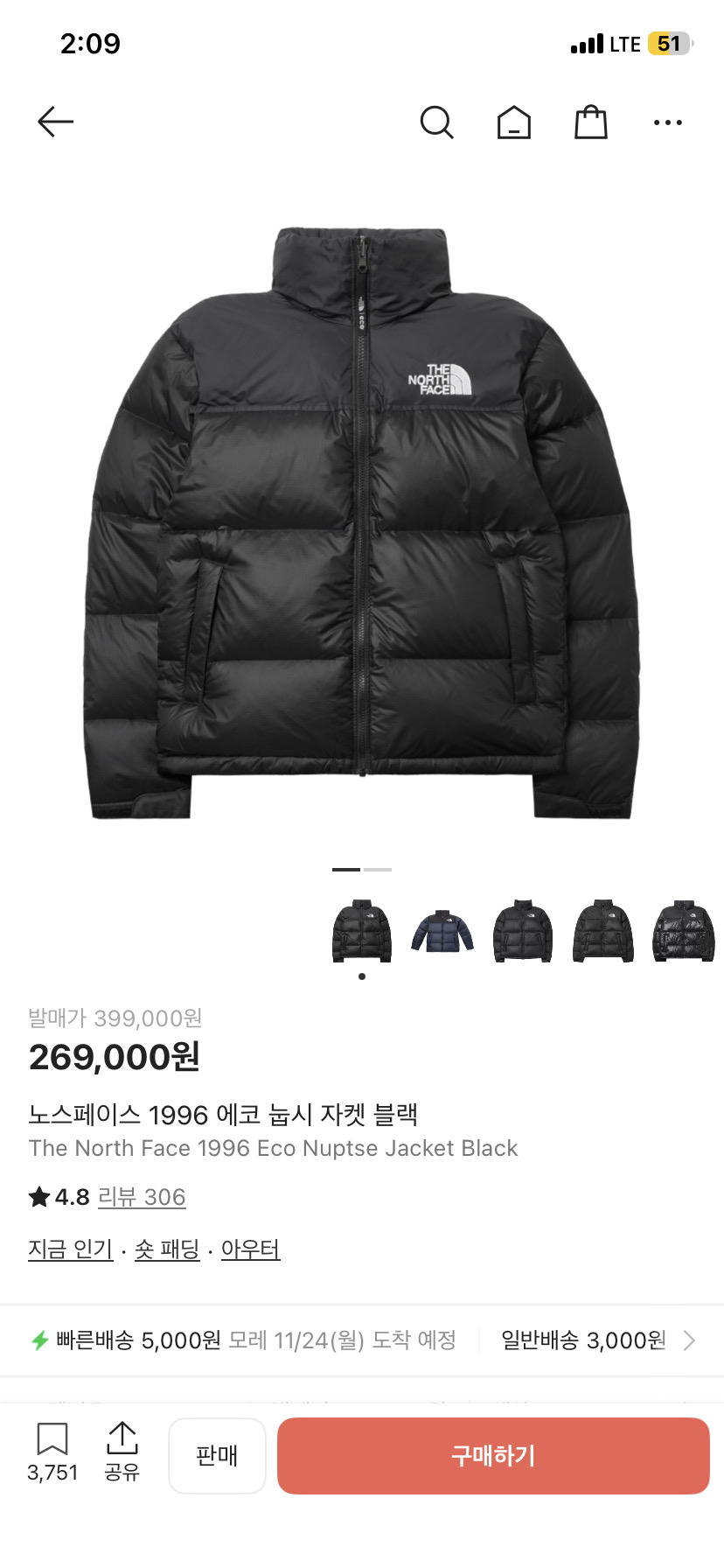The height and width of the screenshot is (1568, 724).
Task: Open the 아우터 category
Action: (250, 1249)
